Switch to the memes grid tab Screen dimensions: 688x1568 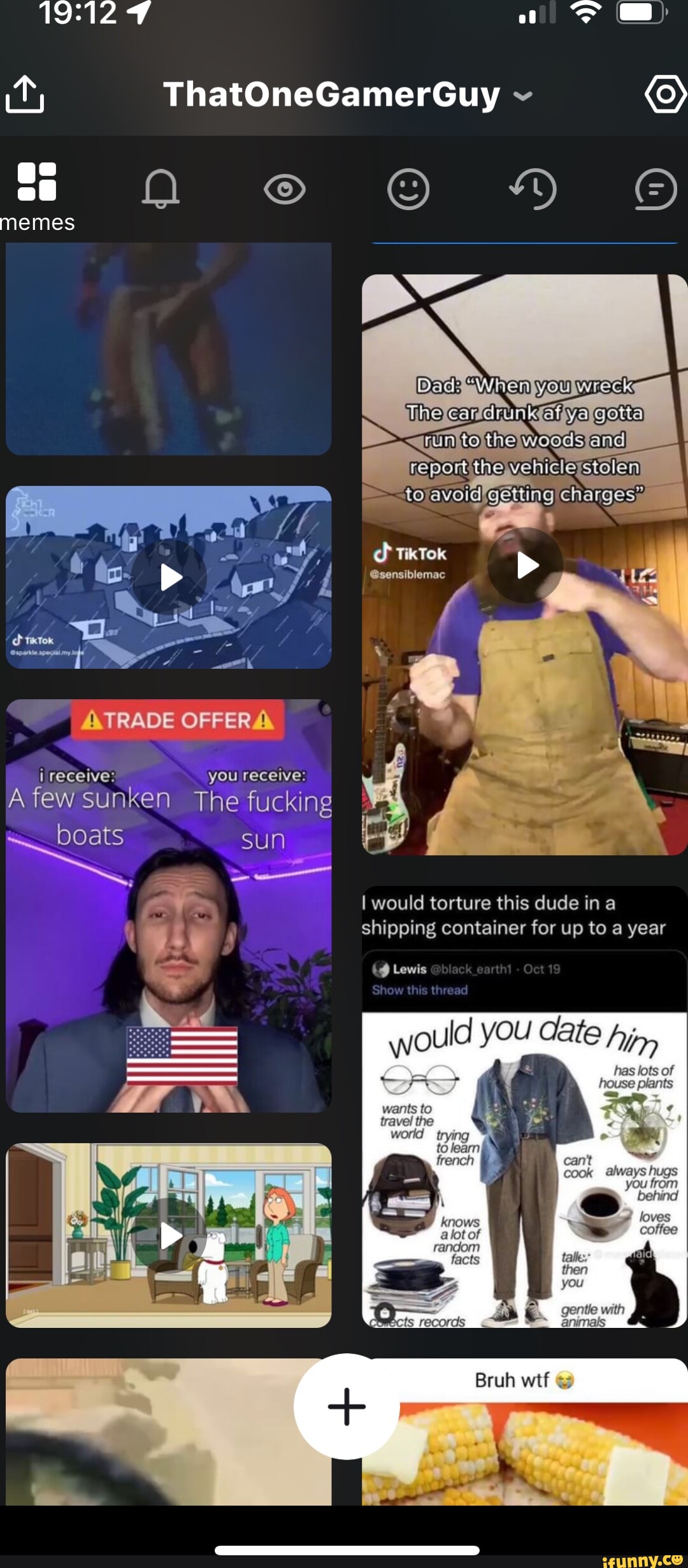coord(37,183)
